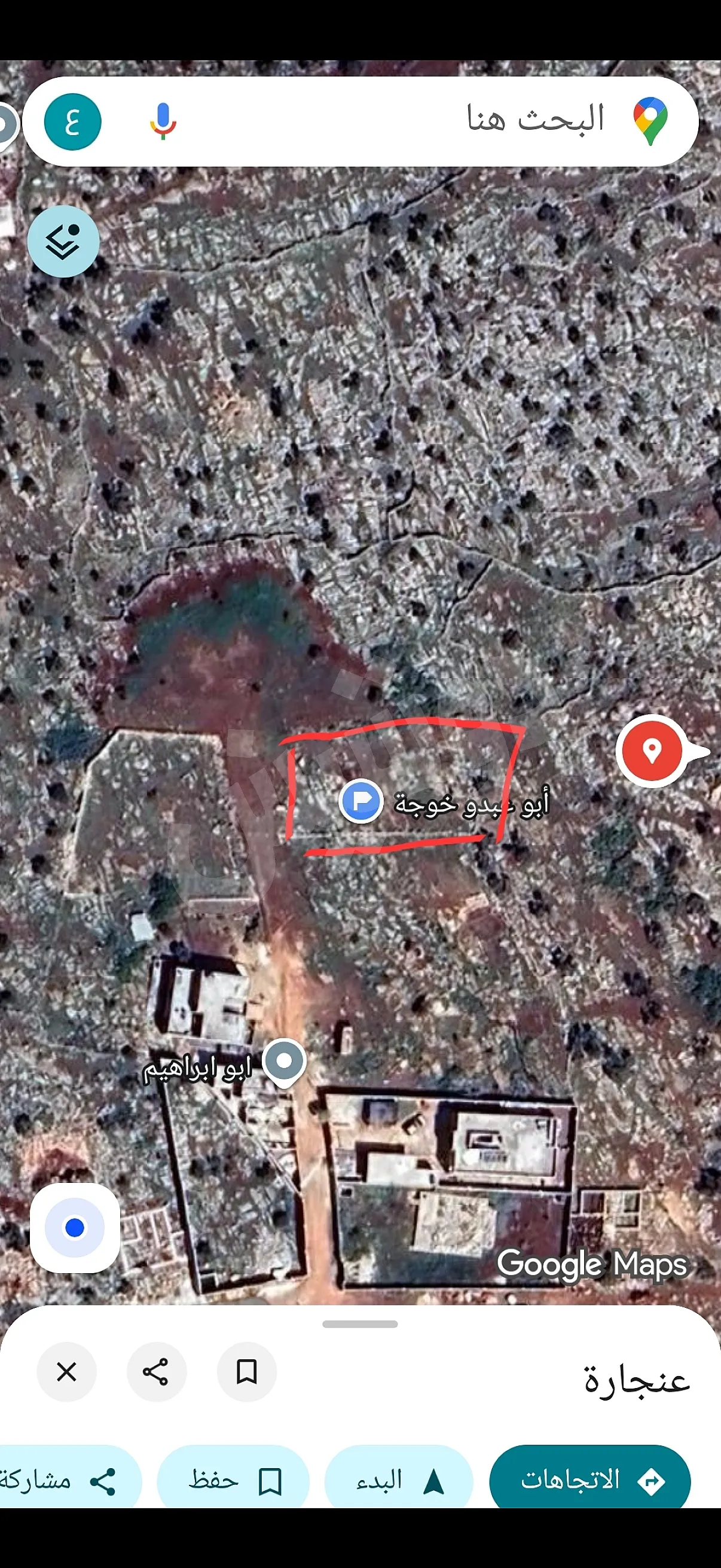
Task: Start voice search with the microphone
Action: point(163,121)
